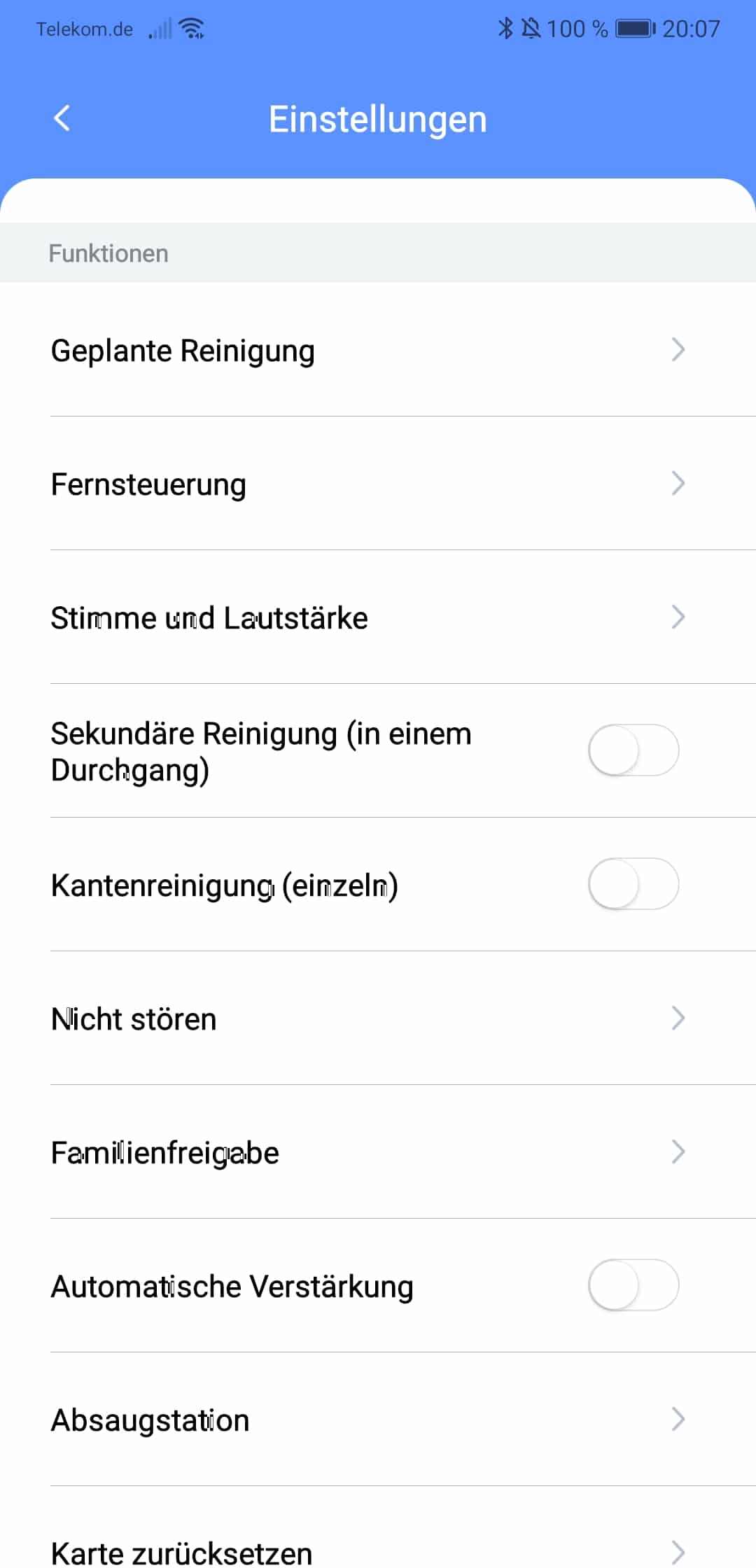Go back from Einstellungen

[x=62, y=118]
